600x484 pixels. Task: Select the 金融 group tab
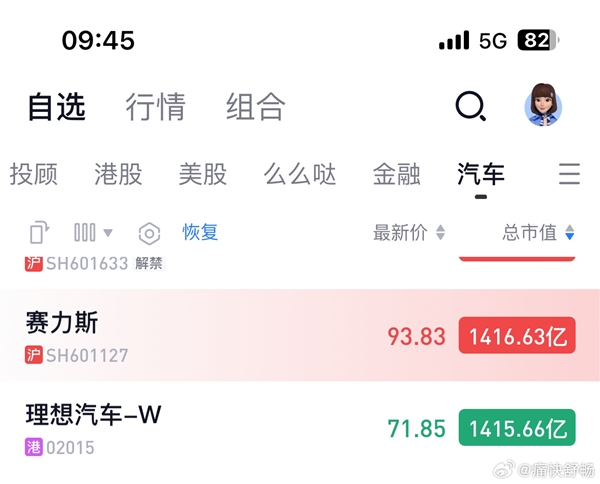[396, 174]
